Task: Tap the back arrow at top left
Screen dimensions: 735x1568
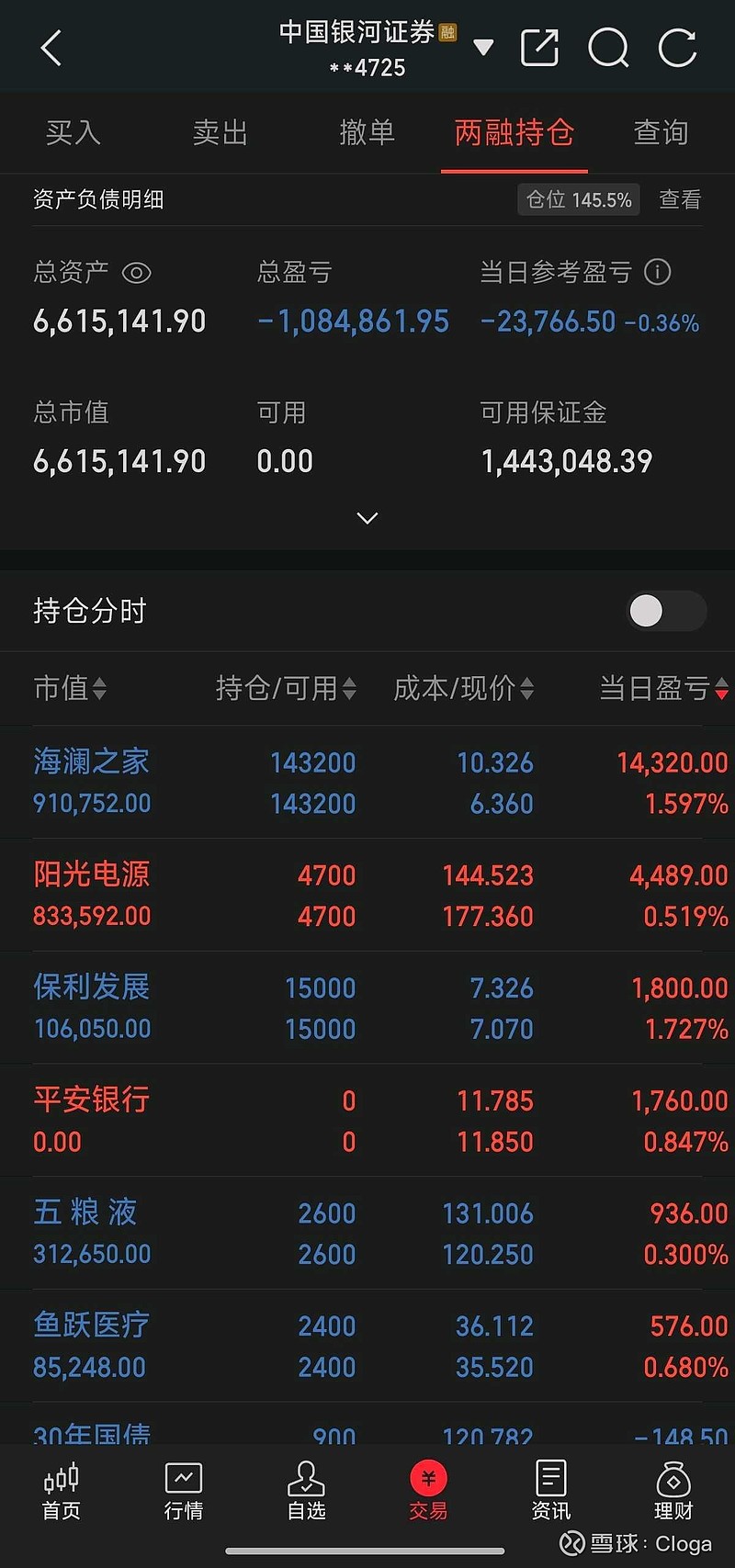Action: click(x=51, y=47)
